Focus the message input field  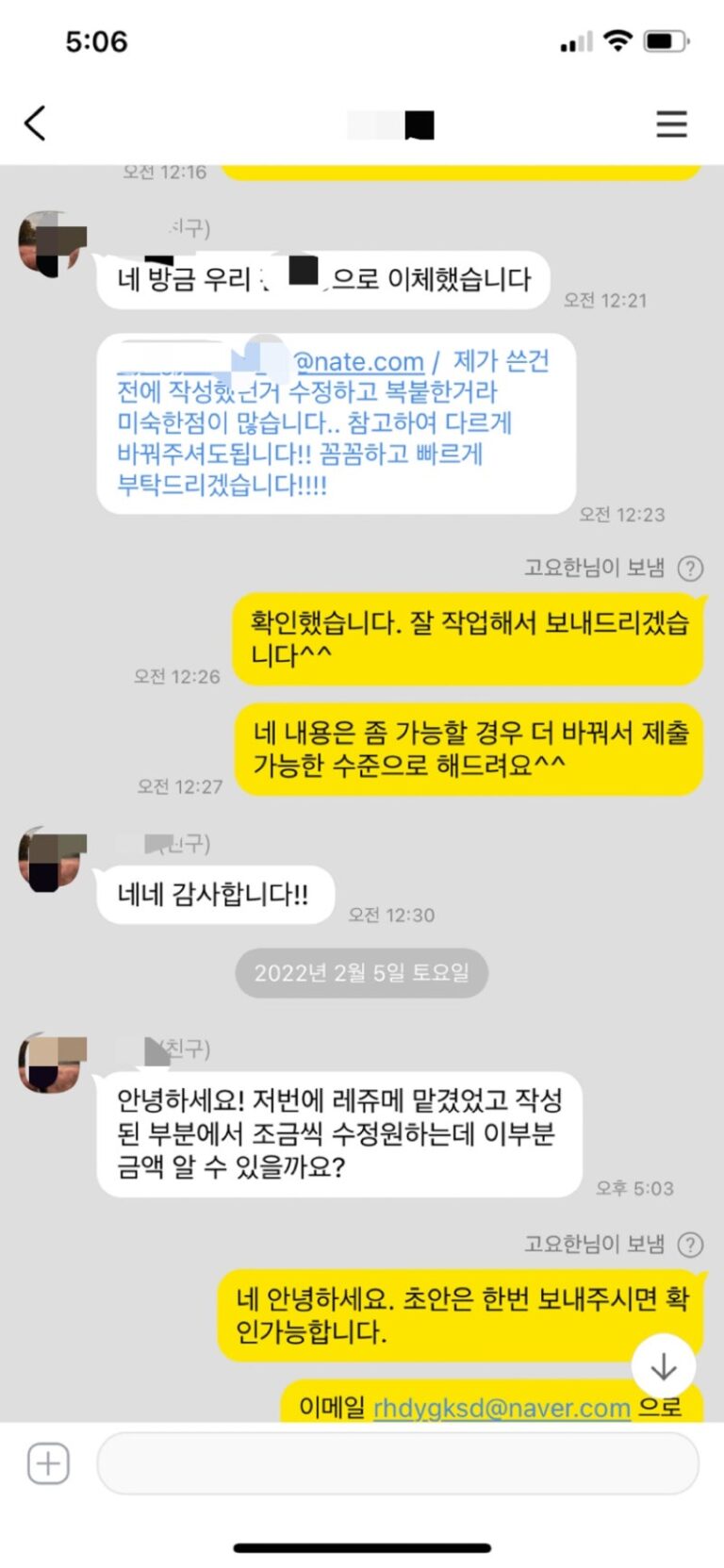(x=397, y=1464)
